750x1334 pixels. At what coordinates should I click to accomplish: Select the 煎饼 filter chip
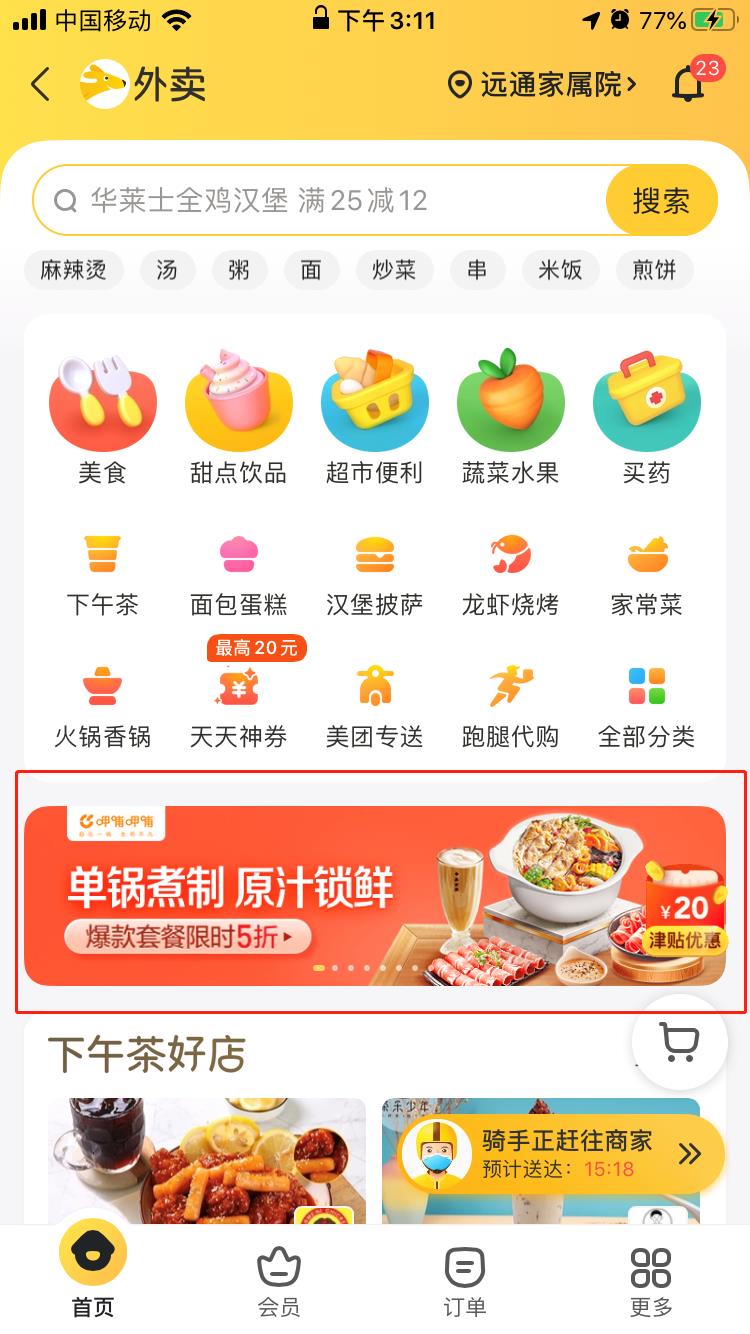point(654,270)
